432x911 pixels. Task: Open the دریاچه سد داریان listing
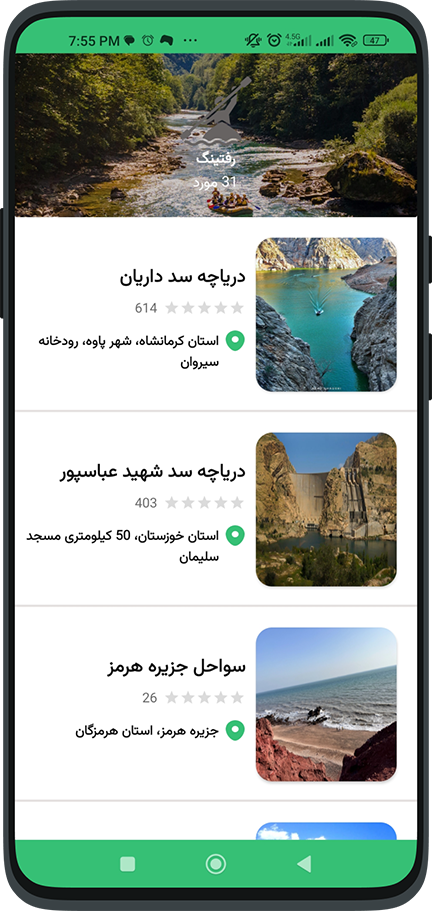[215, 314]
